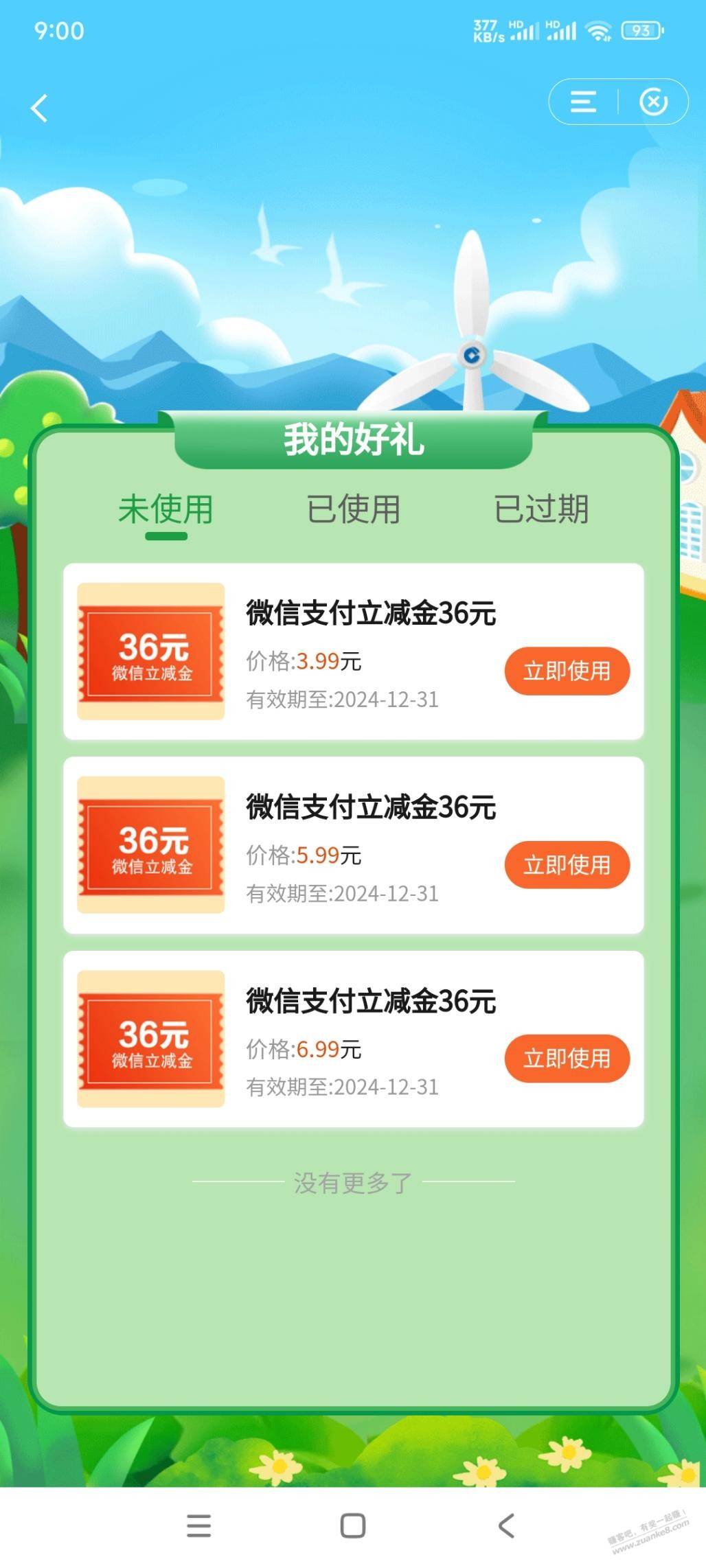
Task: Tap 立即使用 for the 3.99元 coupon
Action: point(567,671)
